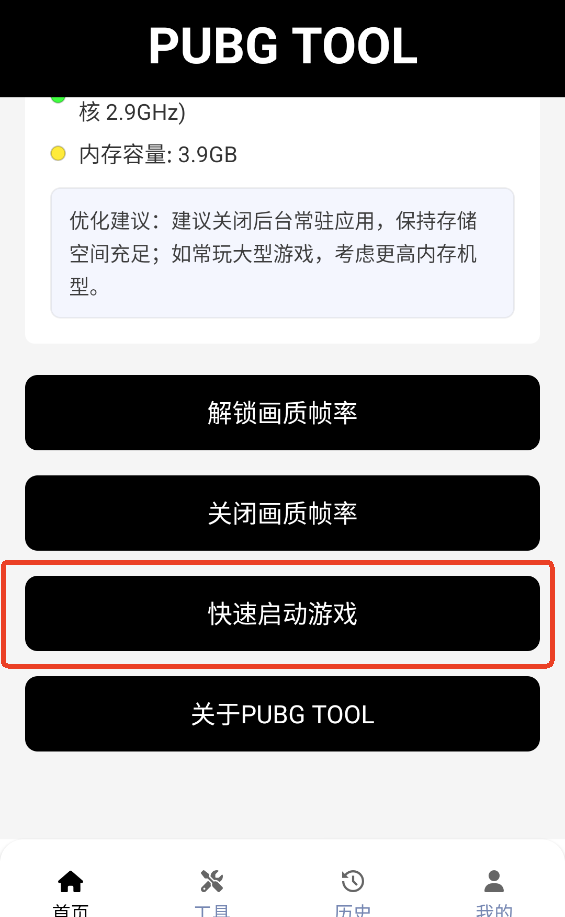565x917 pixels.
Task: Open 关于PUBG TOOL
Action: (x=282, y=714)
